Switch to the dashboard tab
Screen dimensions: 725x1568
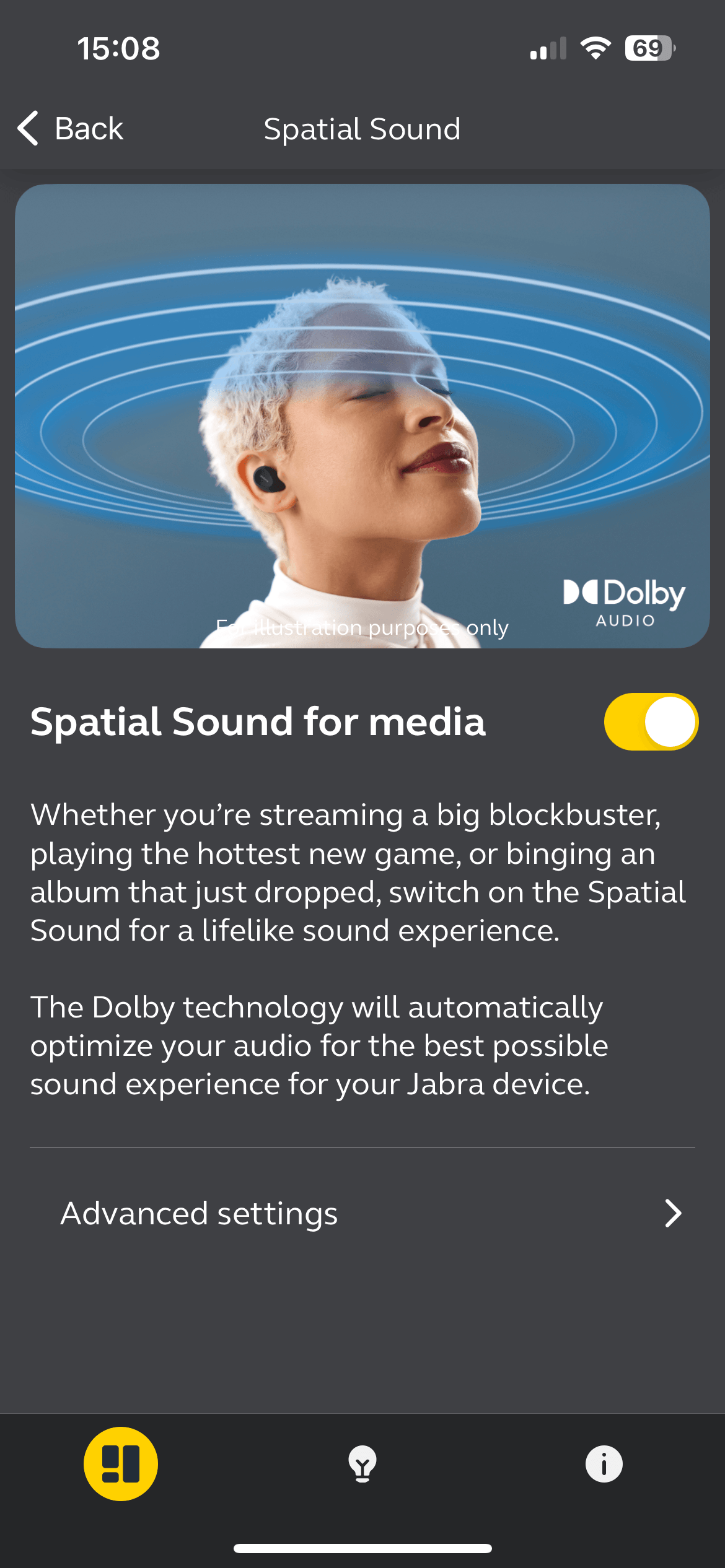coord(121,1464)
